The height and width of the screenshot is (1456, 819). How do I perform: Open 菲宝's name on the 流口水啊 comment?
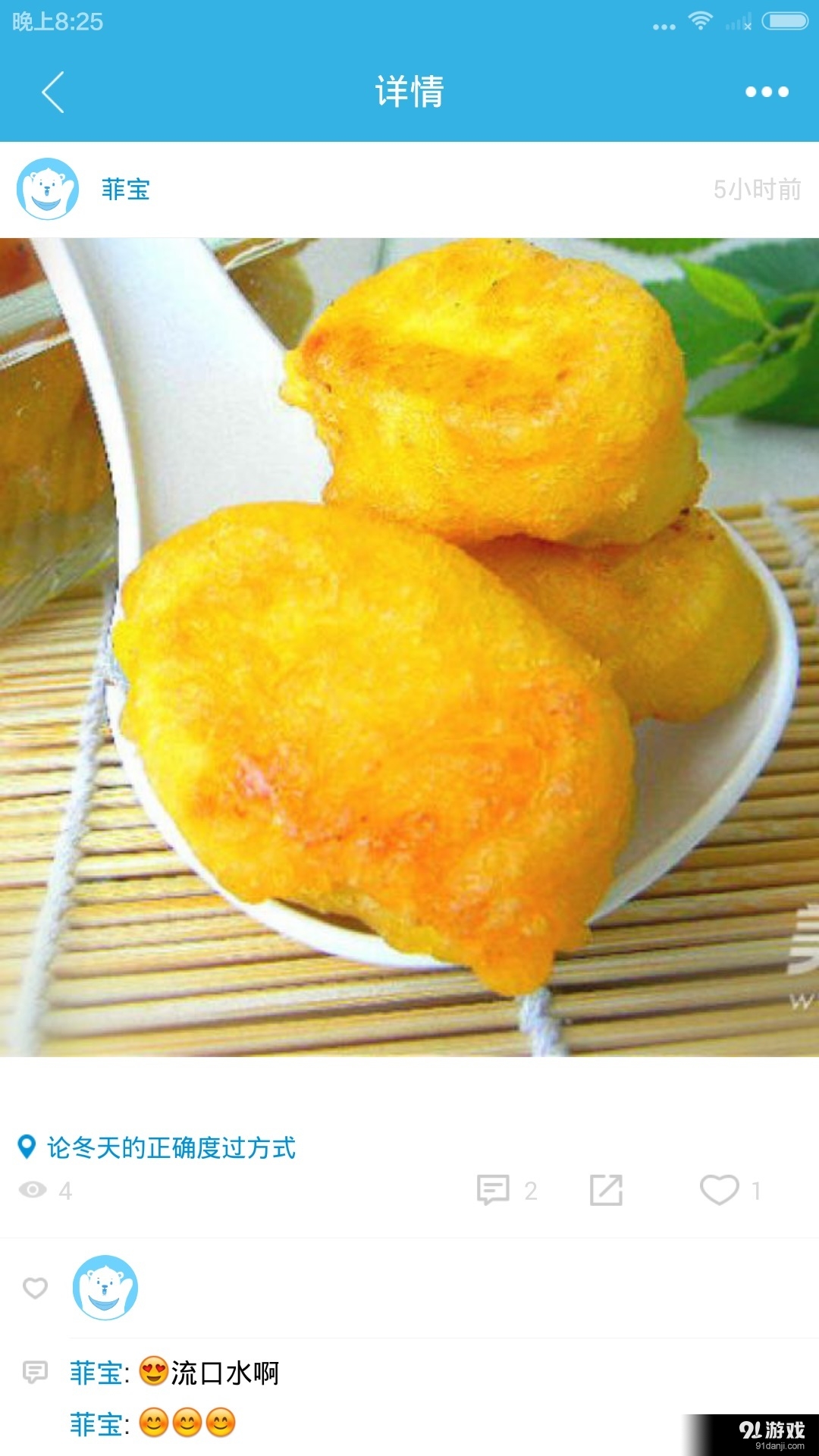(96, 1373)
